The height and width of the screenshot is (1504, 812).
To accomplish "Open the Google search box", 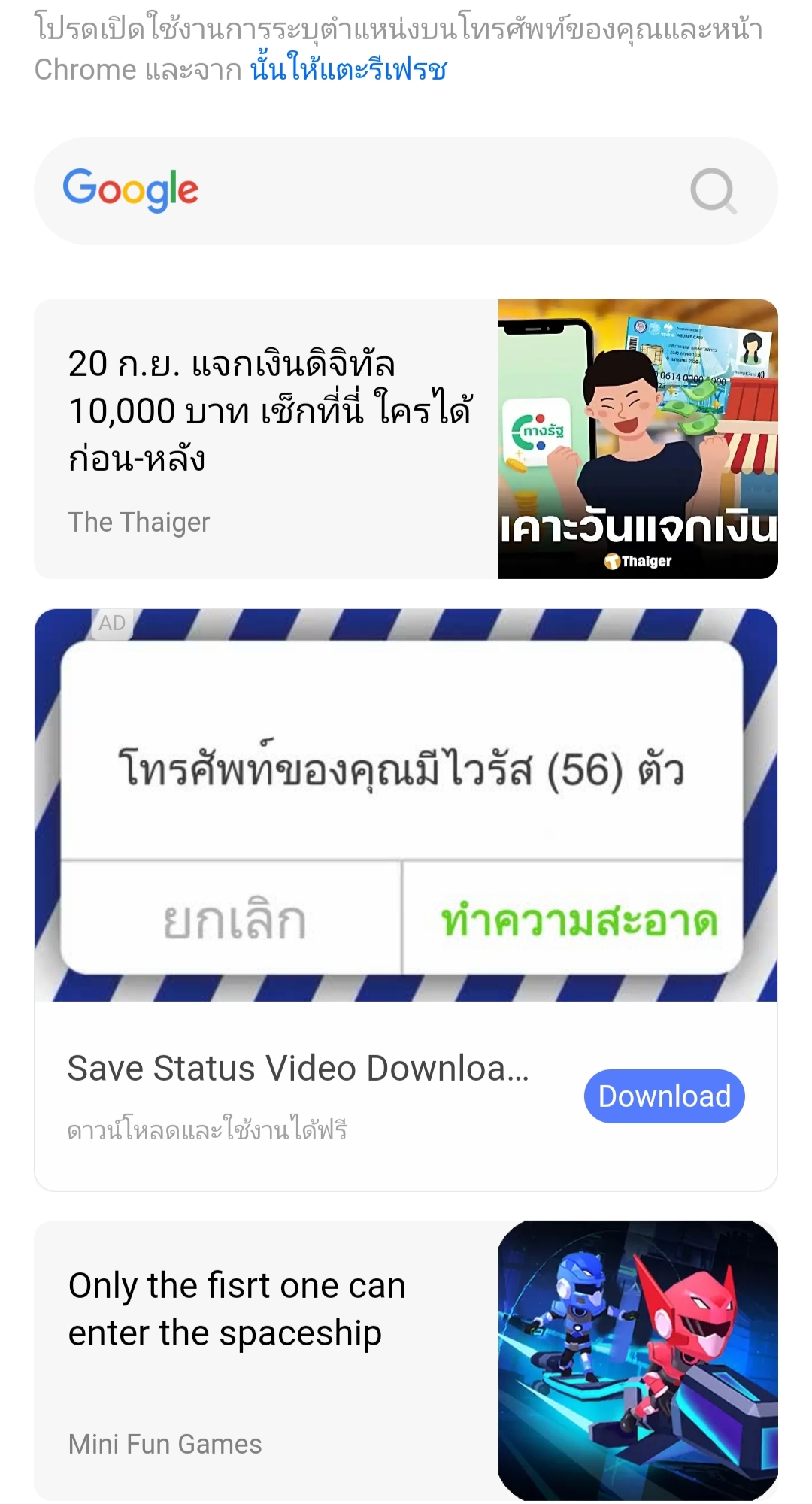I will pos(406,191).
